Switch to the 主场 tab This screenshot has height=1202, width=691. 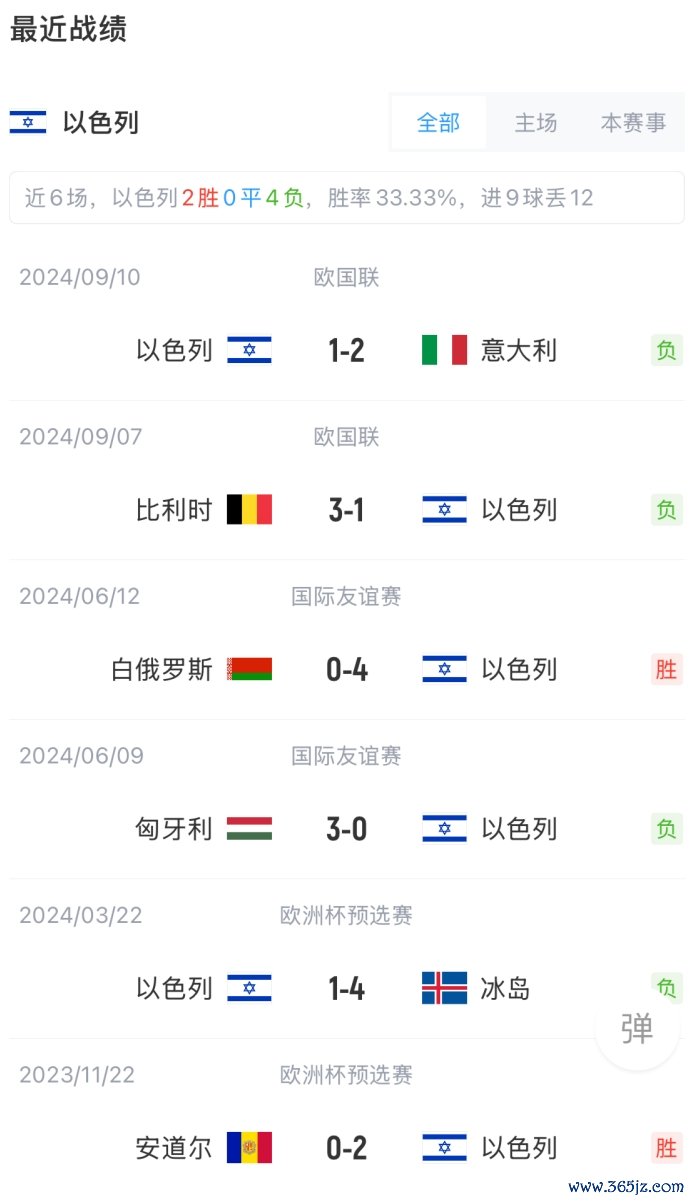tap(536, 123)
